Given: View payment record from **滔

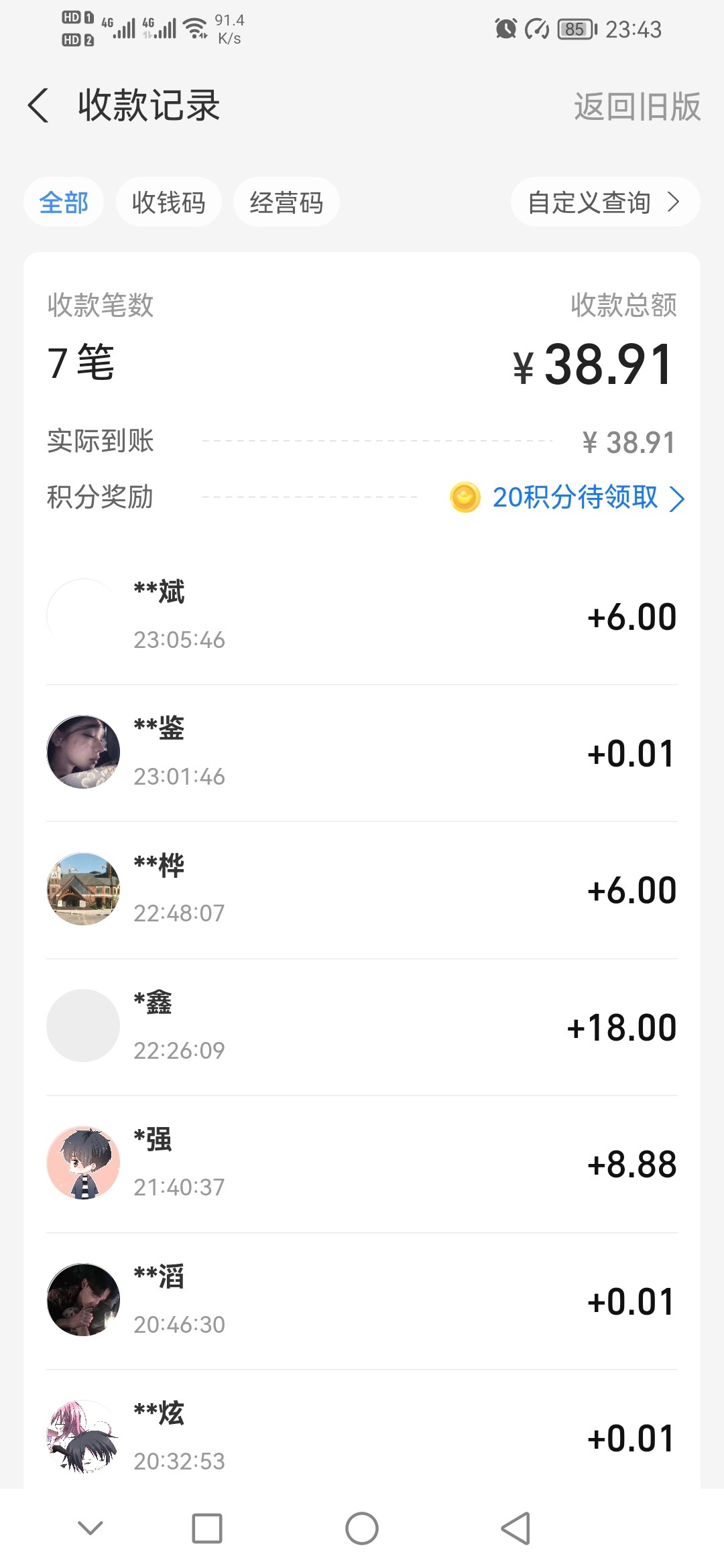Looking at the screenshot, I should pos(362,1300).
